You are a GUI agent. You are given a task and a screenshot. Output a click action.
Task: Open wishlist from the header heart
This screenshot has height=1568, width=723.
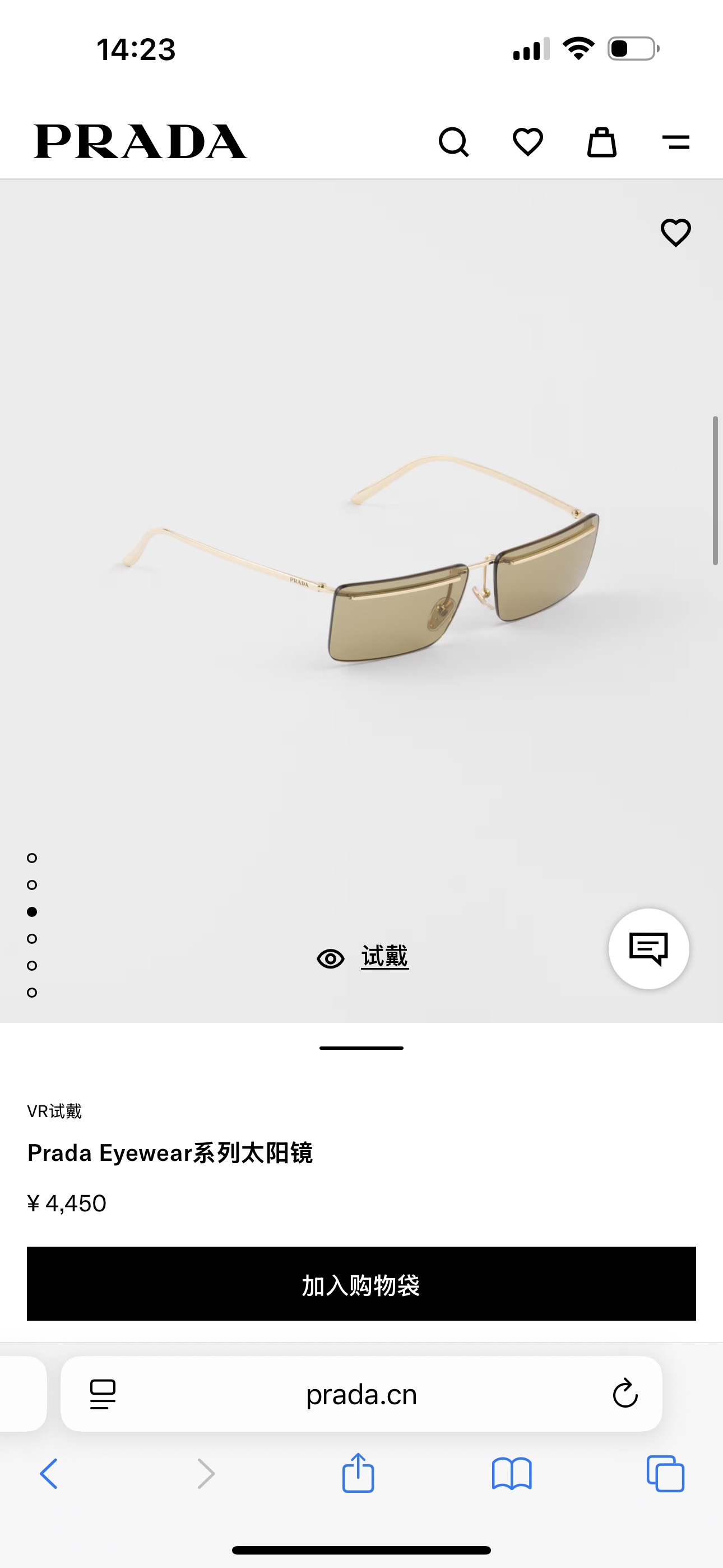527,142
